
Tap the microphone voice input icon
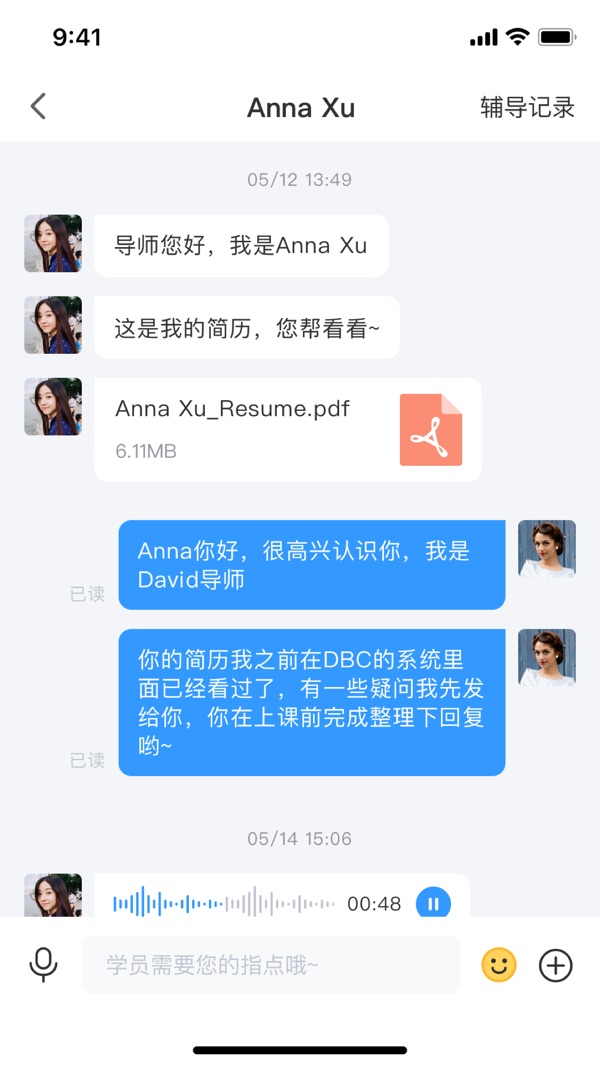[43, 965]
